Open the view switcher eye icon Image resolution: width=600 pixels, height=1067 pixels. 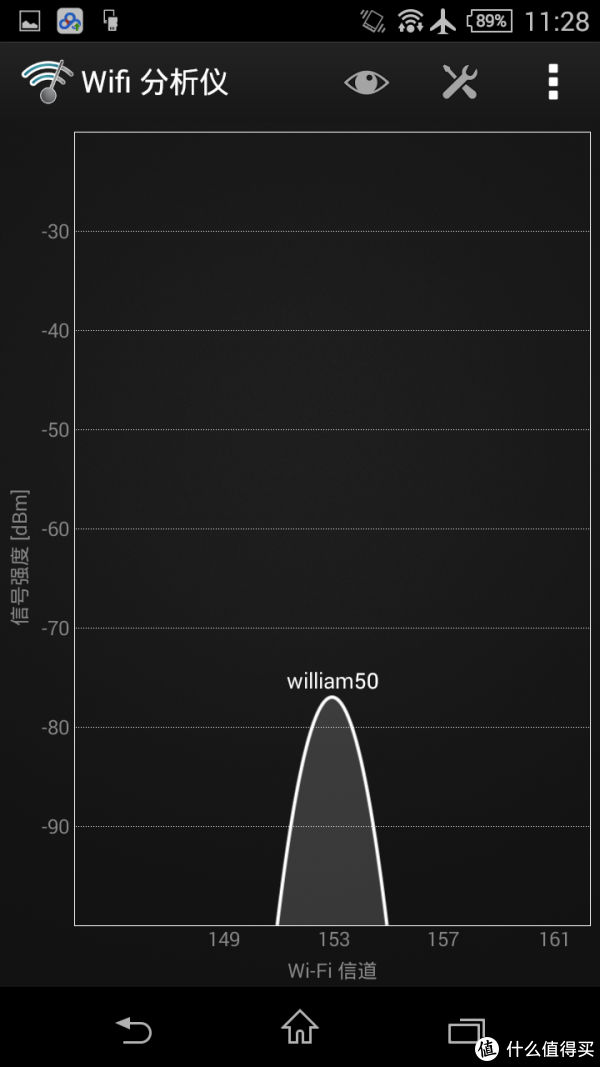366,82
